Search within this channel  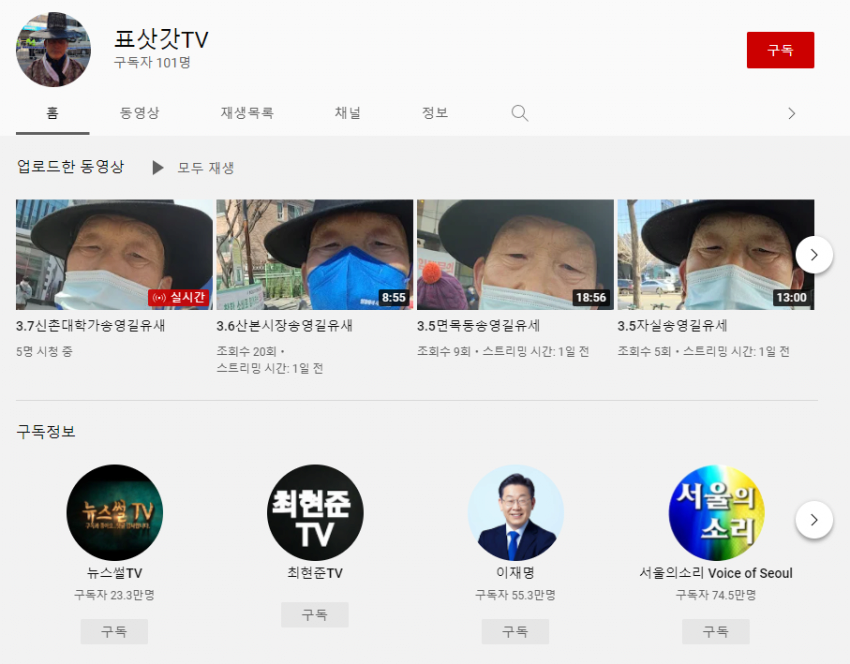click(519, 113)
